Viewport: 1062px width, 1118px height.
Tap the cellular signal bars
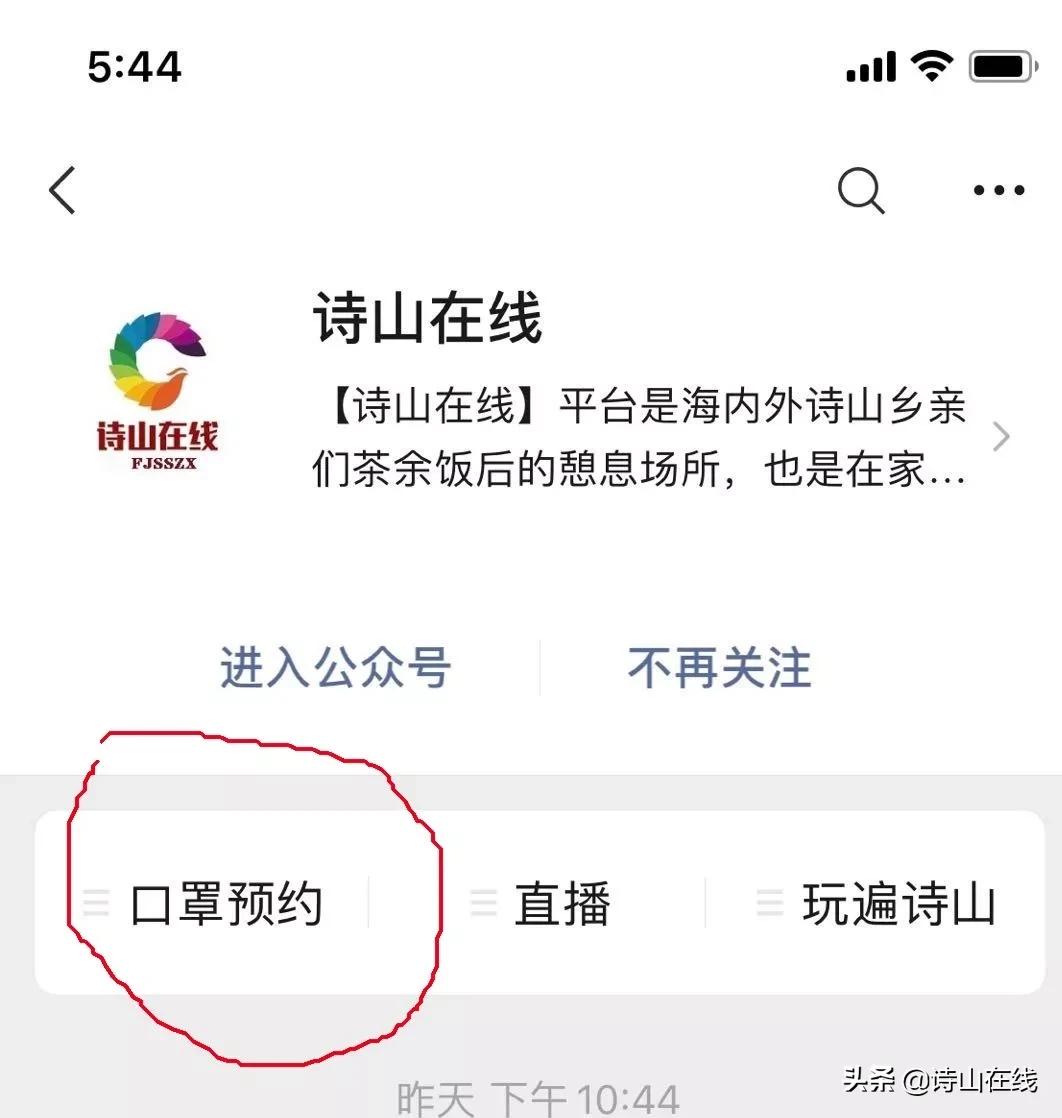[x=868, y=66]
